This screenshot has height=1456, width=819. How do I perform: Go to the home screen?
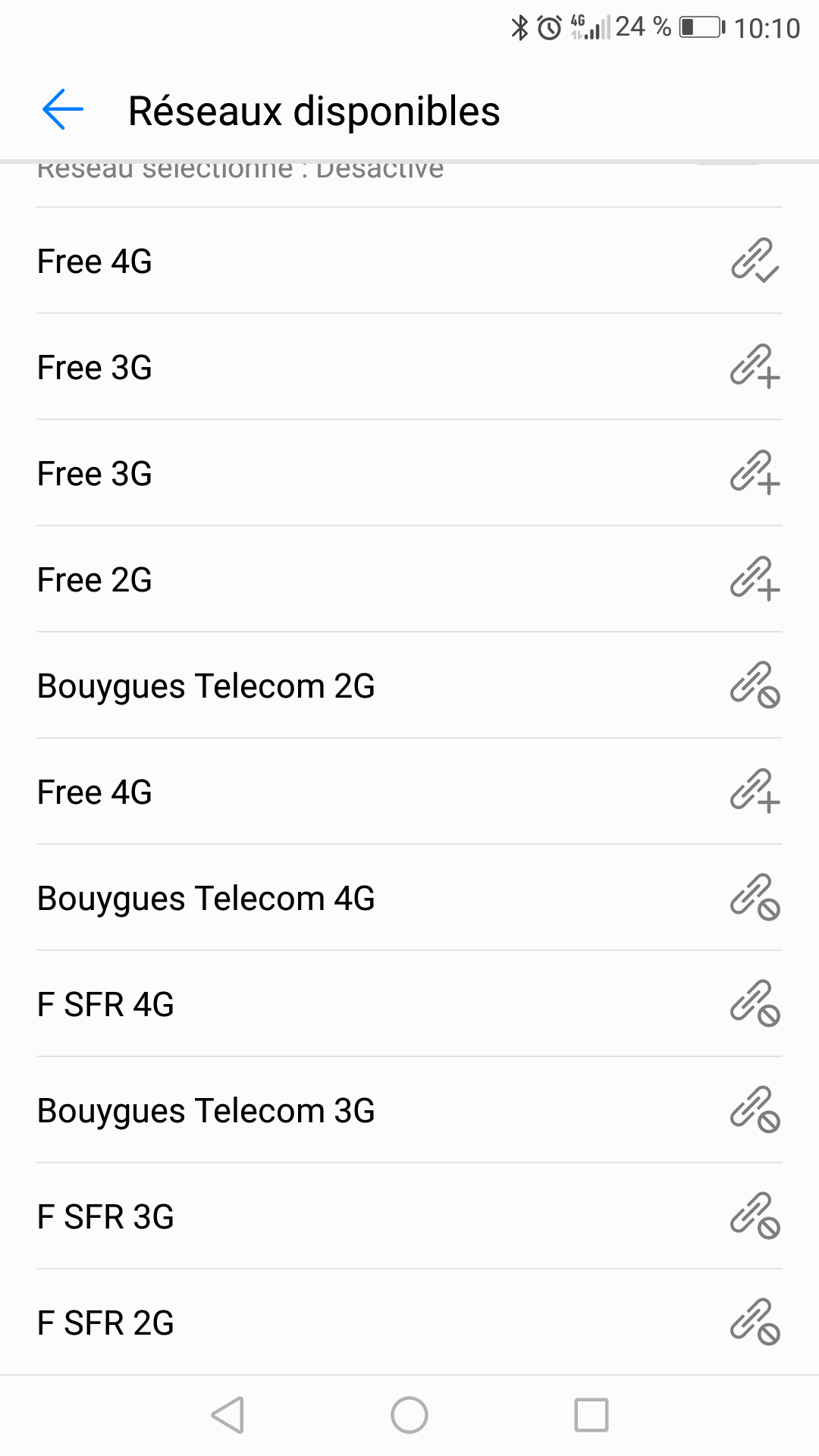pyautogui.click(x=409, y=1415)
